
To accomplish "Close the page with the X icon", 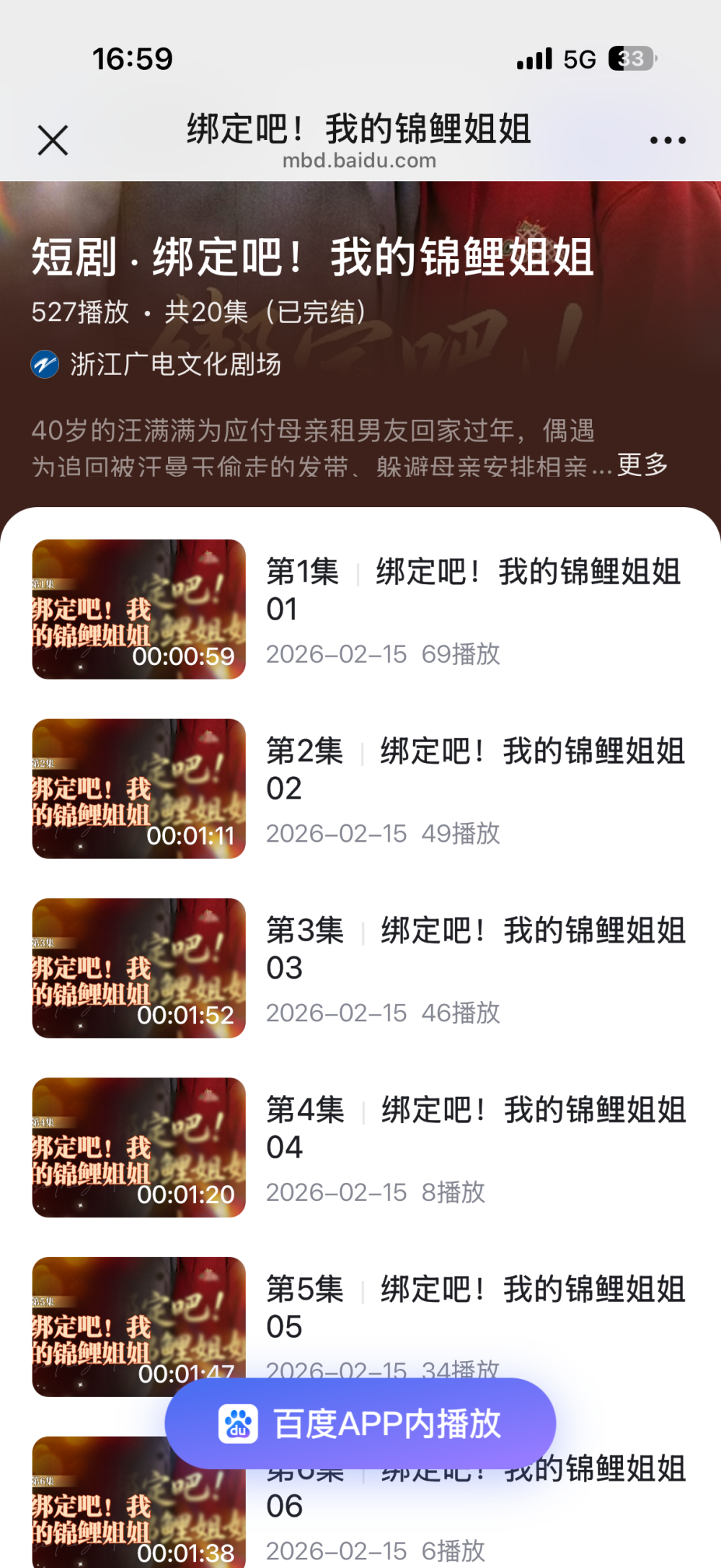I will click(51, 140).
